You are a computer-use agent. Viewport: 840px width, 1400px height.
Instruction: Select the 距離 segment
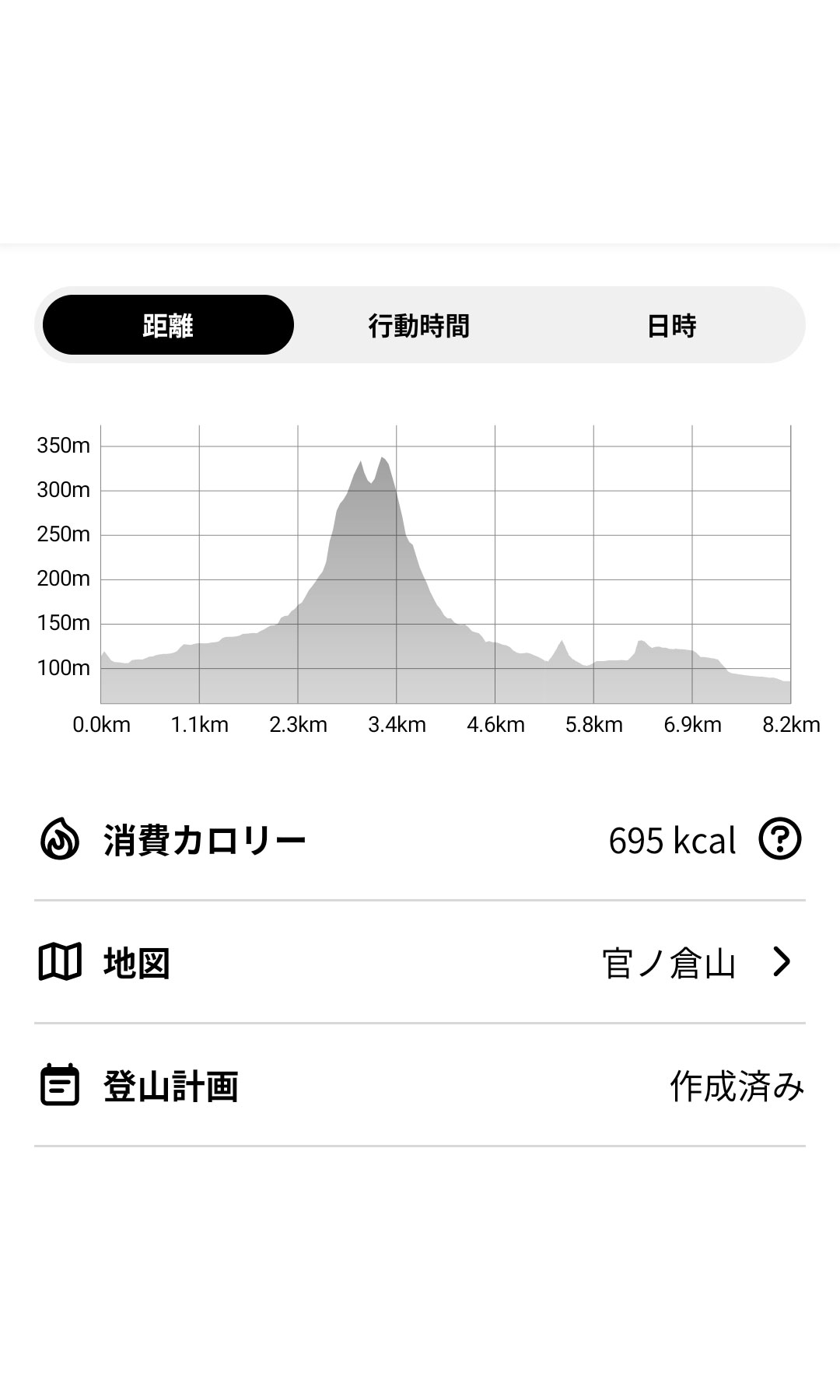click(168, 325)
